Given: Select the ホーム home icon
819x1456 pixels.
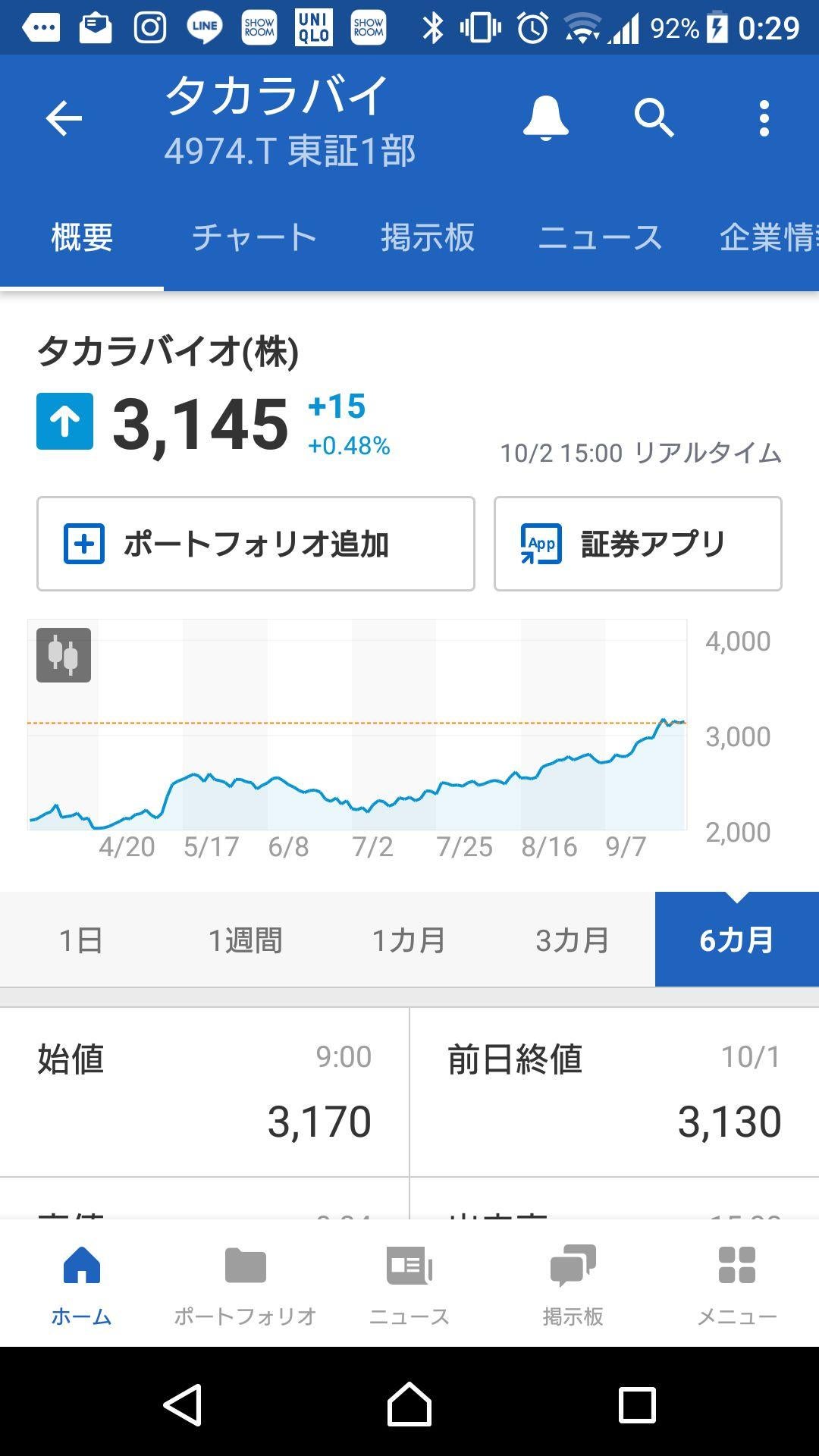Looking at the screenshot, I should 81,1282.
